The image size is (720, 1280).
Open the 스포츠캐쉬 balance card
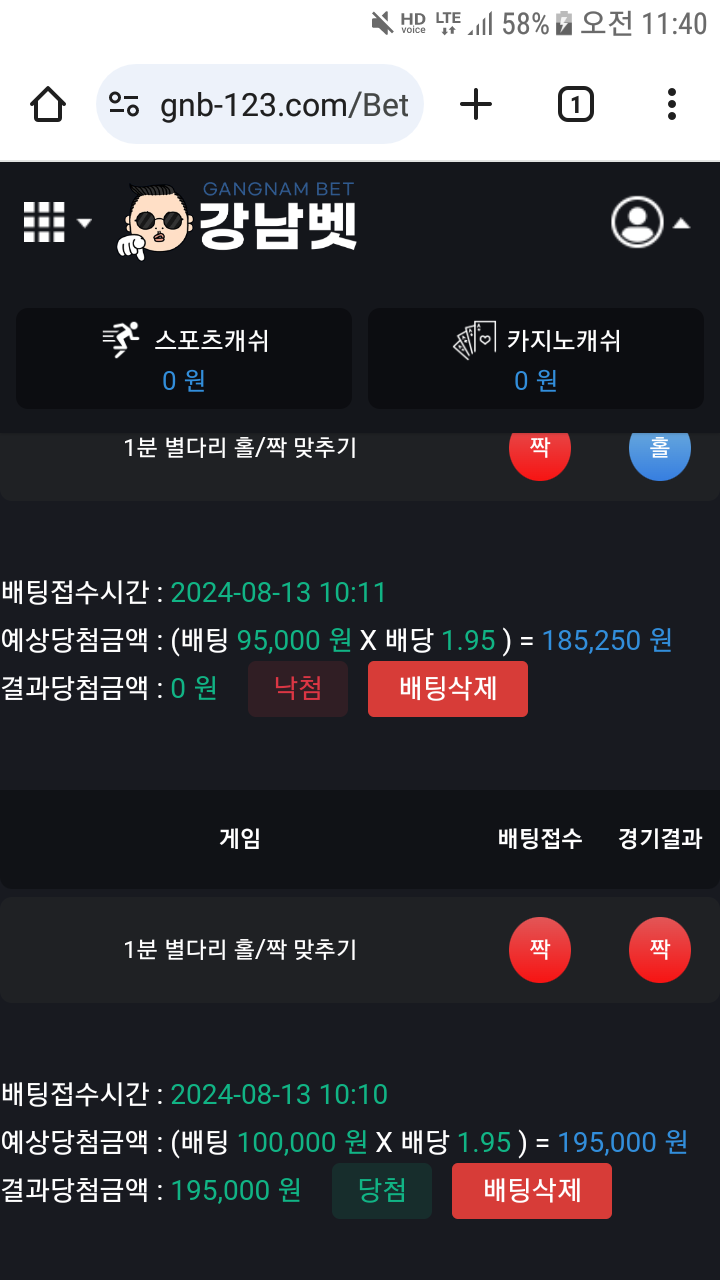[x=184, y=358]
